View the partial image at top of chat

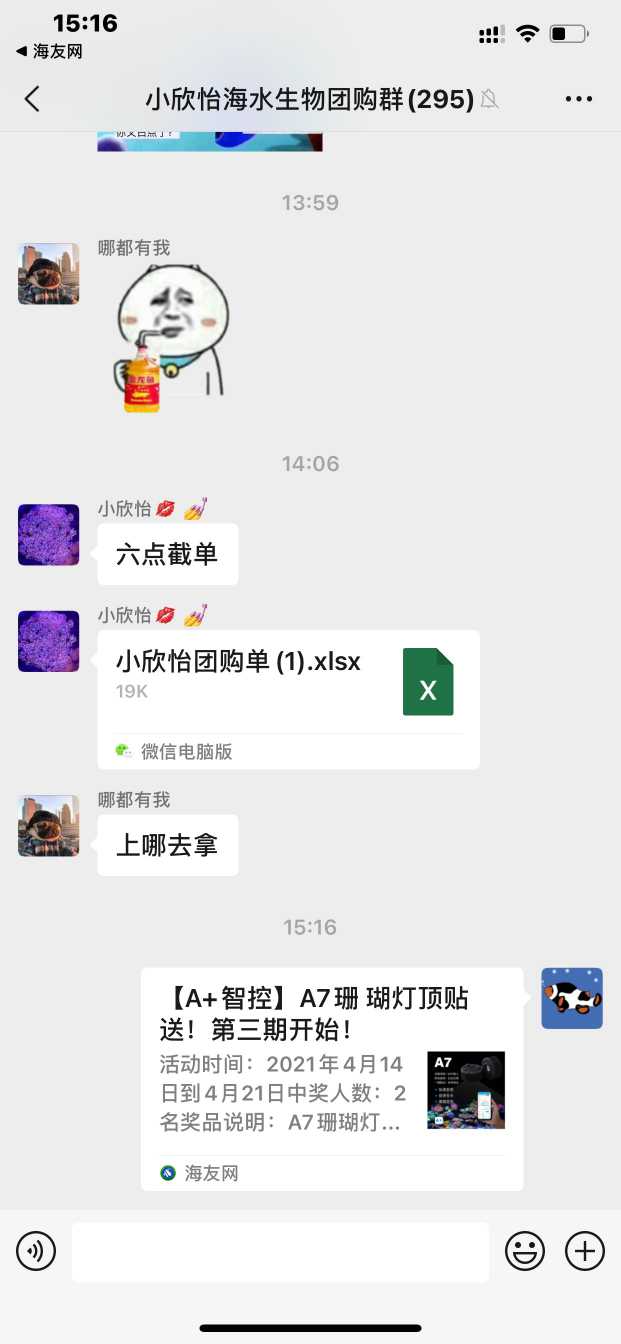210,140
